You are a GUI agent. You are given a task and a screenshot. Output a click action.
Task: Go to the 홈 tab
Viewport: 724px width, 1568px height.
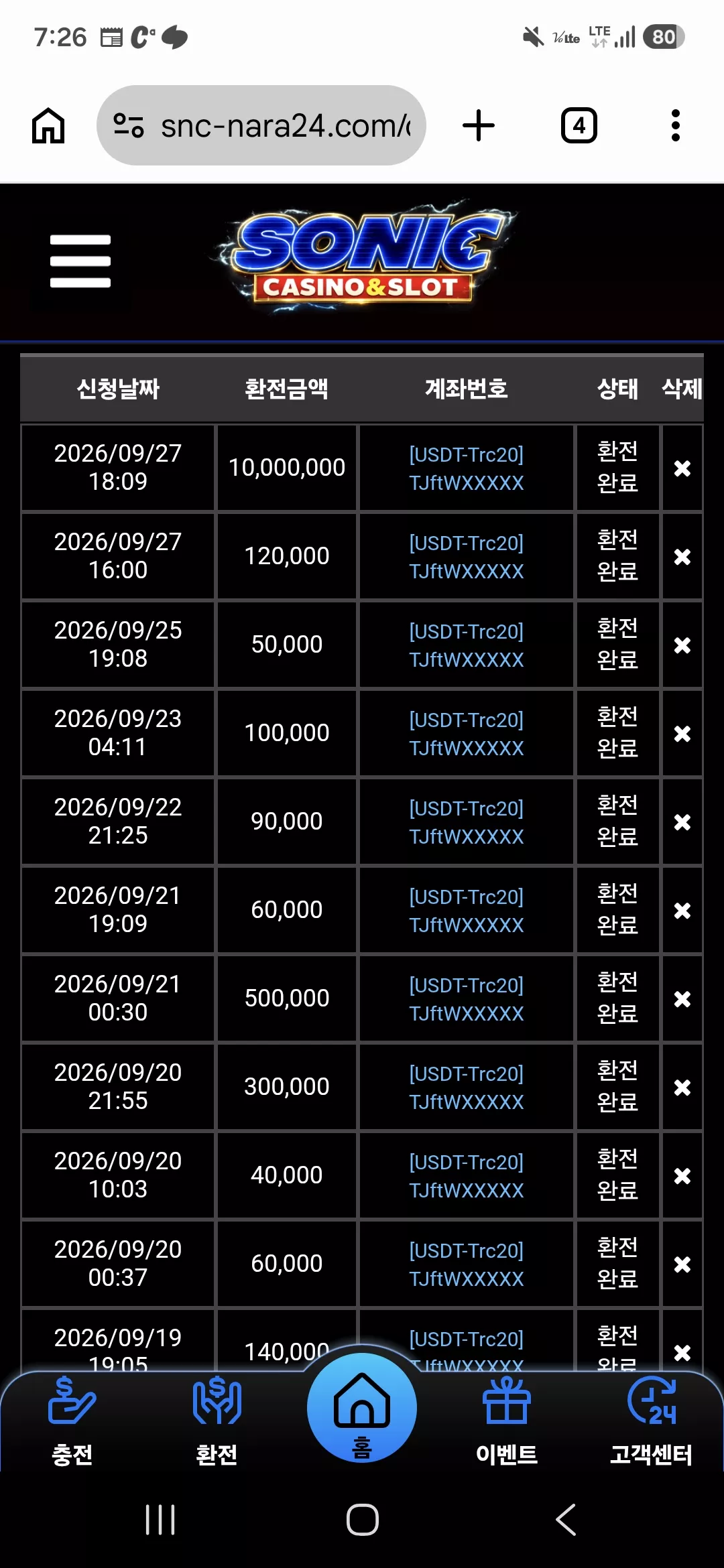click(x=362, y=1407)
